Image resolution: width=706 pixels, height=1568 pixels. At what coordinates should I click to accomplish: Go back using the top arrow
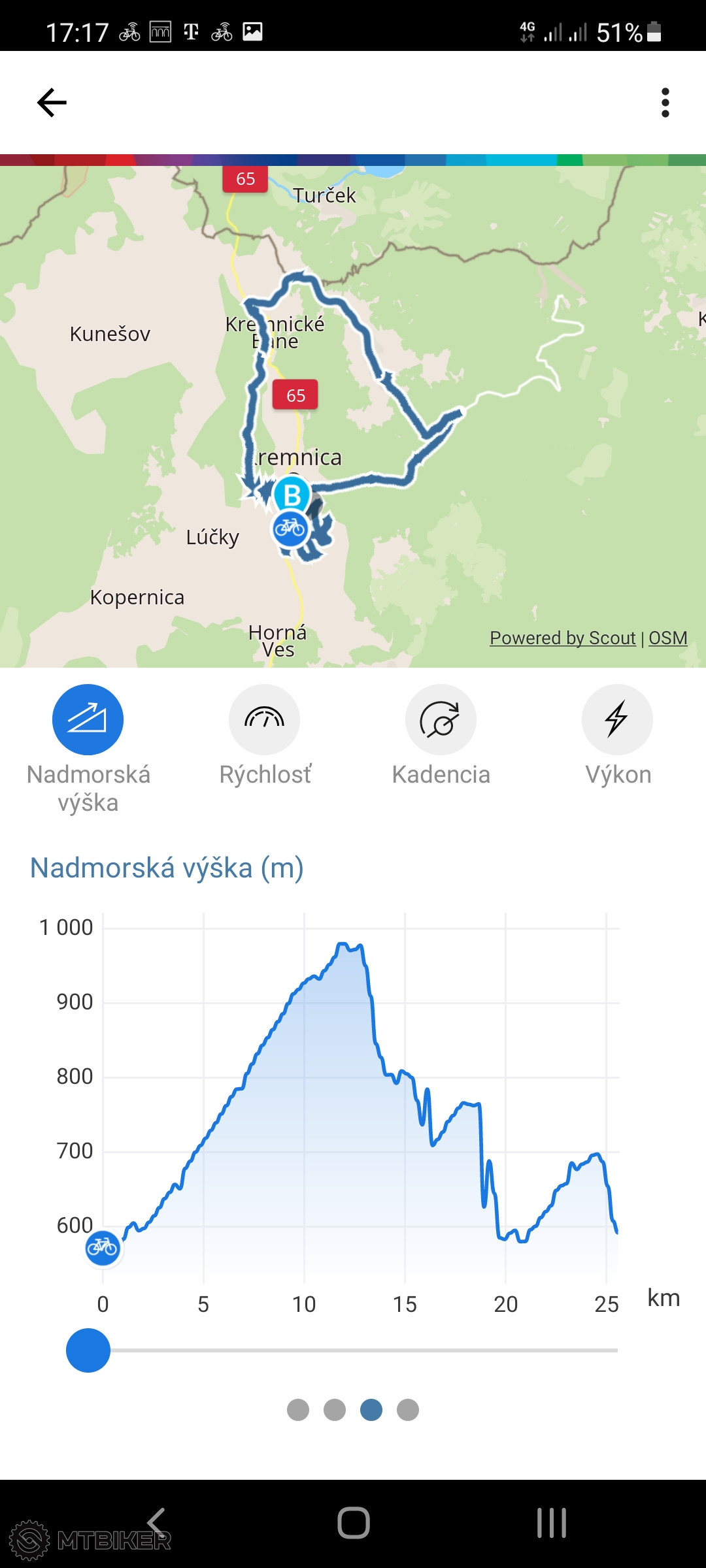pos(52,103)
